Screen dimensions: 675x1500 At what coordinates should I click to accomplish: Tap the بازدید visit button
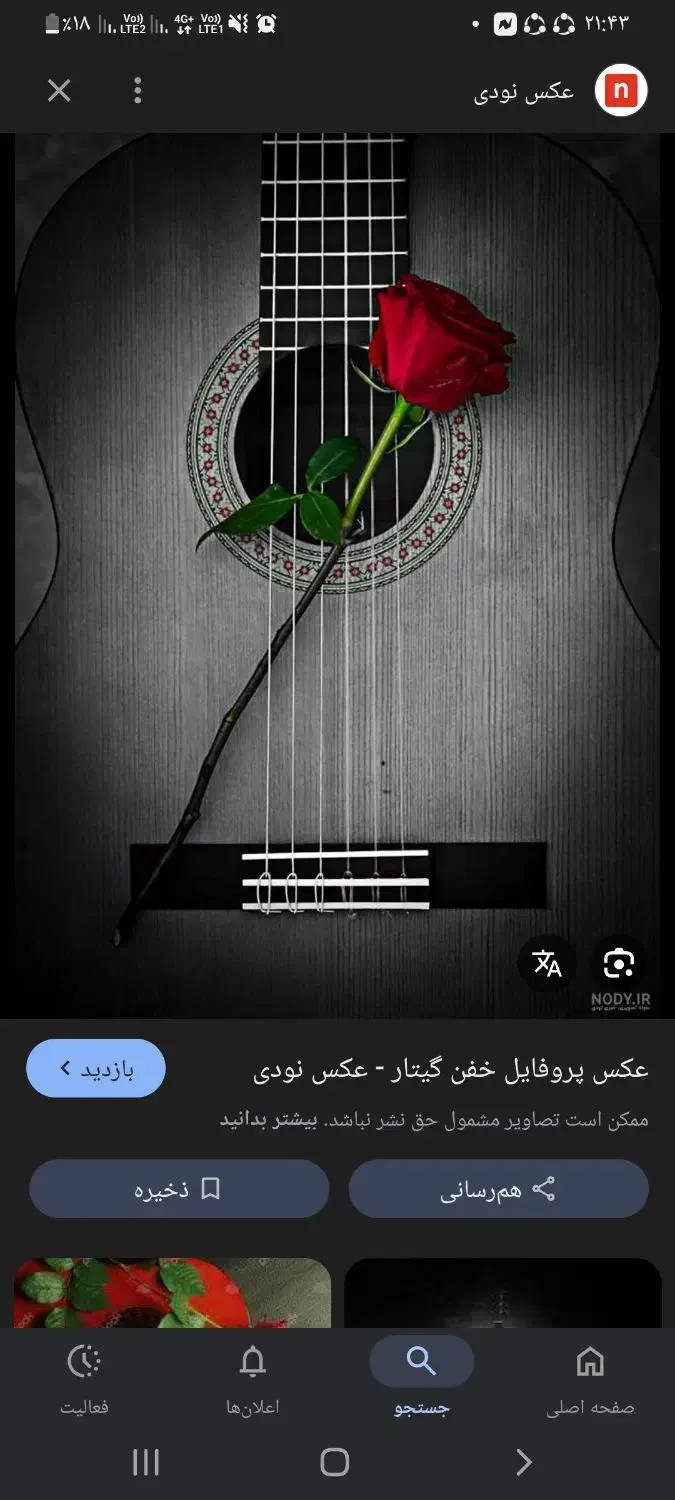pos(96,1068)
